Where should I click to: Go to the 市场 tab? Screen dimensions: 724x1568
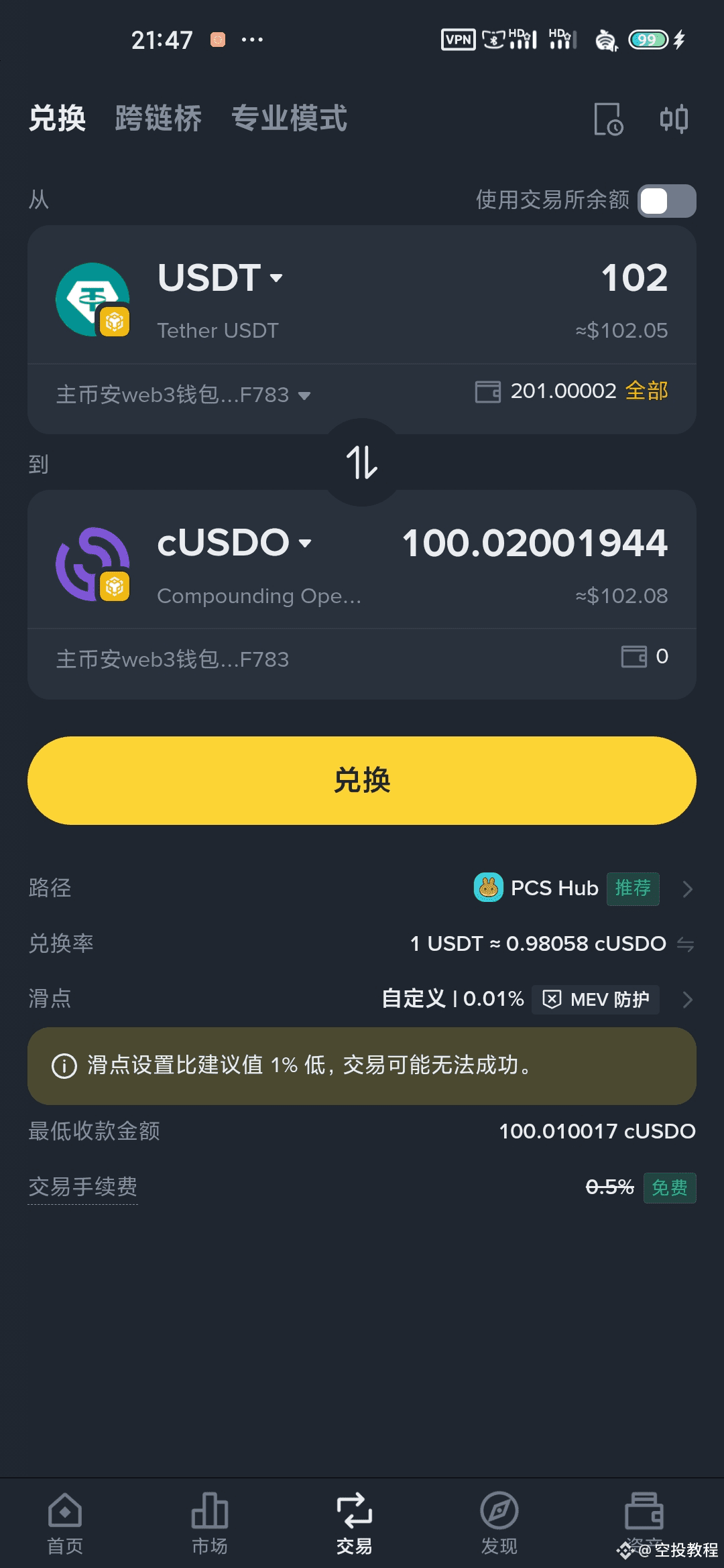pos(210,1522)
